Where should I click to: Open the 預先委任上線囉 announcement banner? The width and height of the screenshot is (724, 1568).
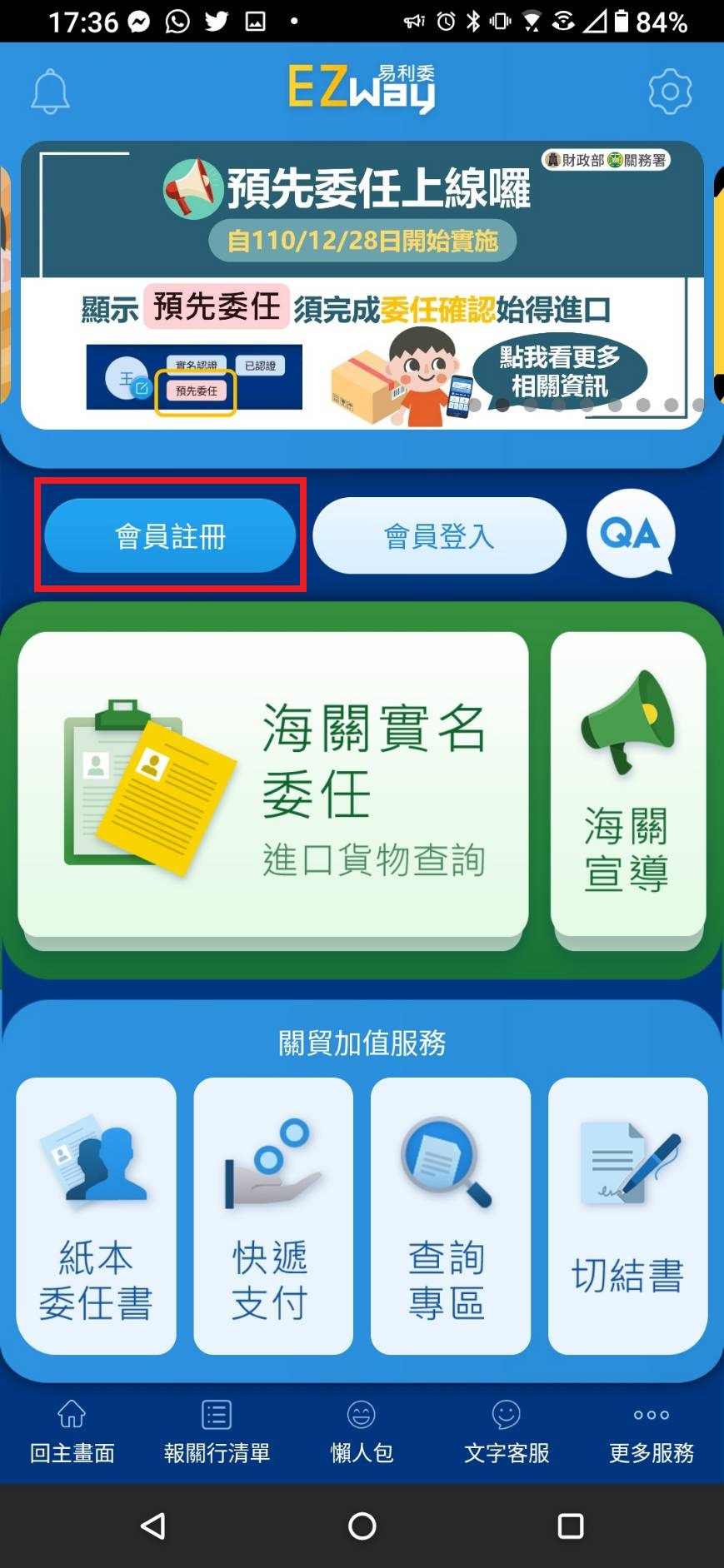362,286
